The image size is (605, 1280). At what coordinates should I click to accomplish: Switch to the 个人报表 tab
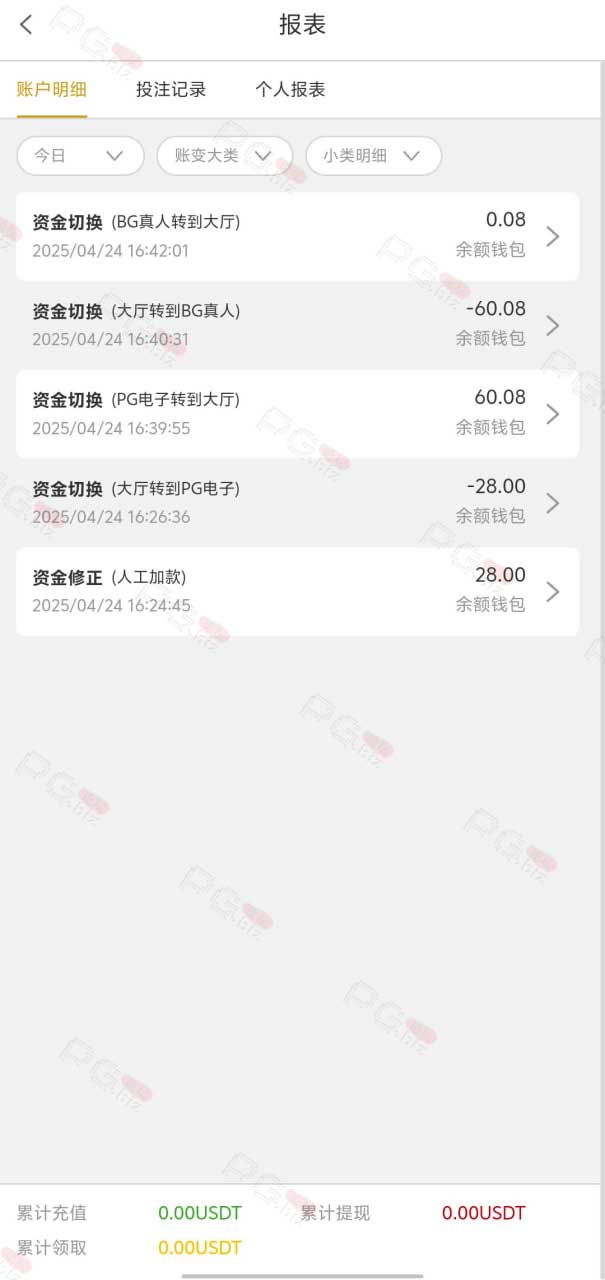(x=290, y=89)
